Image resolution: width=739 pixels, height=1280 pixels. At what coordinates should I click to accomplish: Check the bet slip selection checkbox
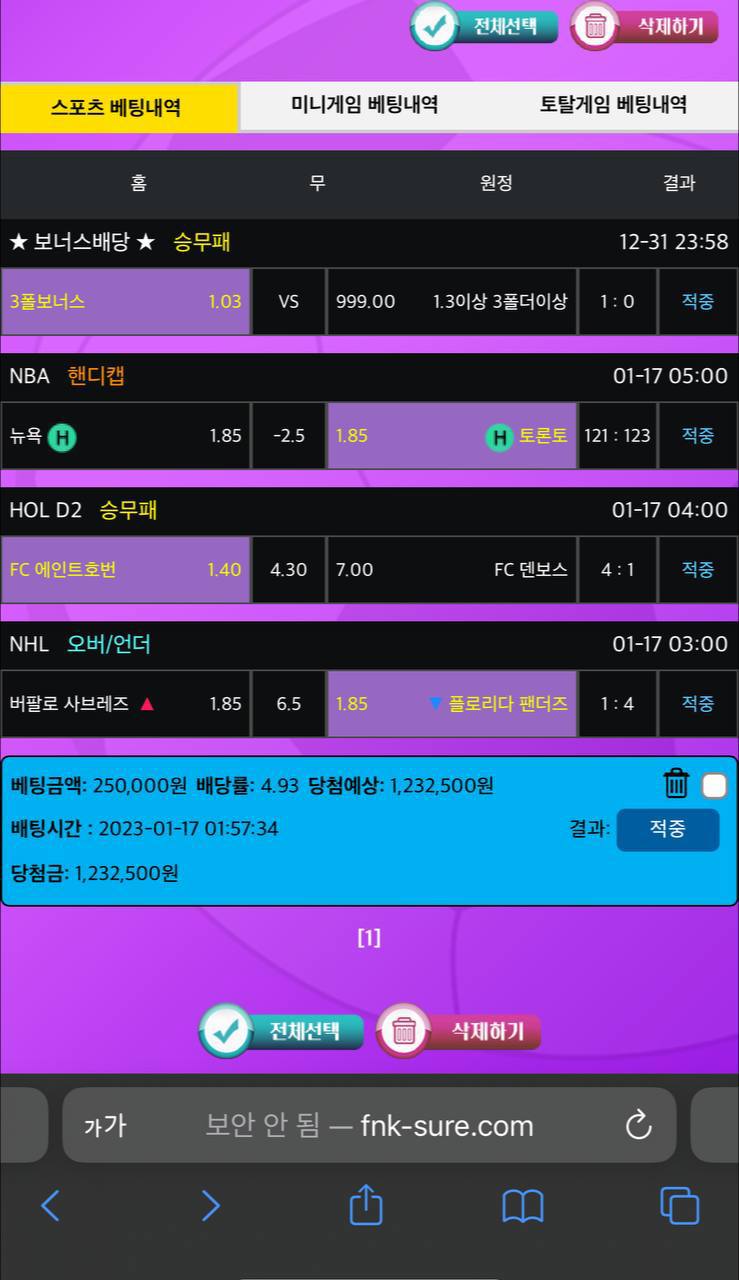tap(714, 786)
